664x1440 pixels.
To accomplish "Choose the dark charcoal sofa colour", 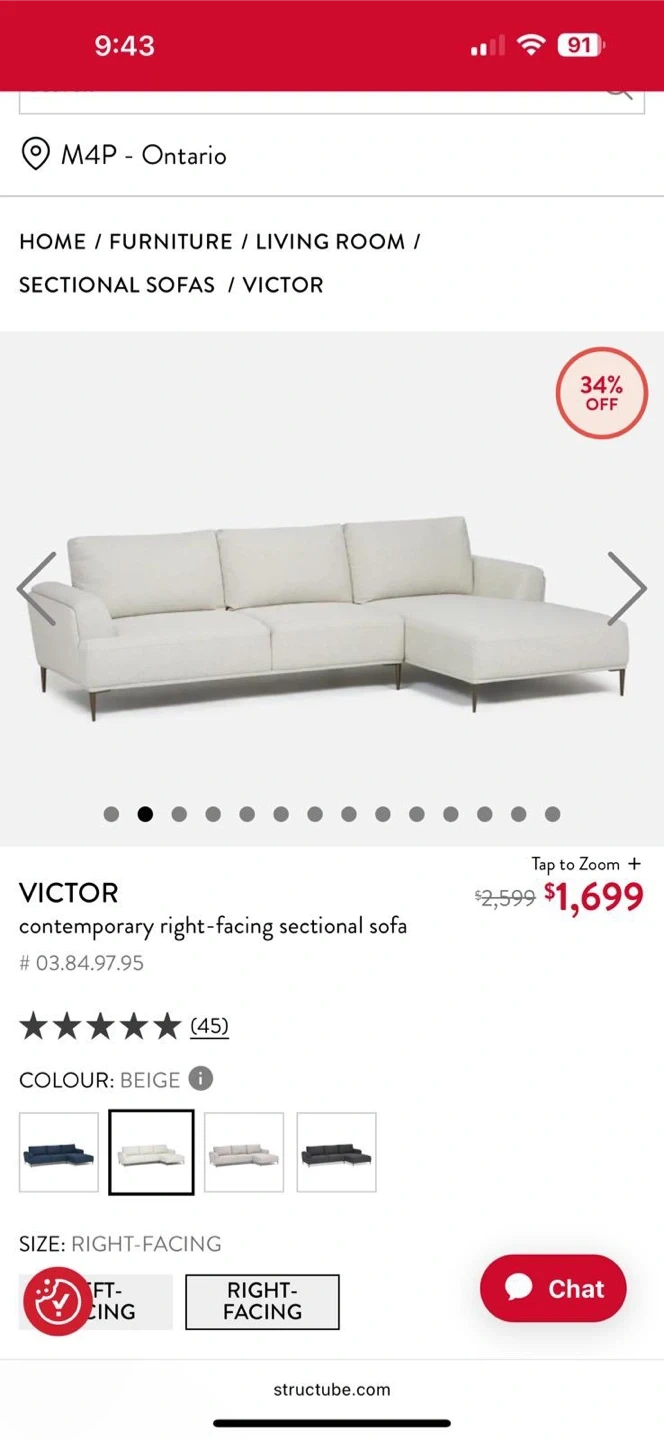I will pos(337,1152).
